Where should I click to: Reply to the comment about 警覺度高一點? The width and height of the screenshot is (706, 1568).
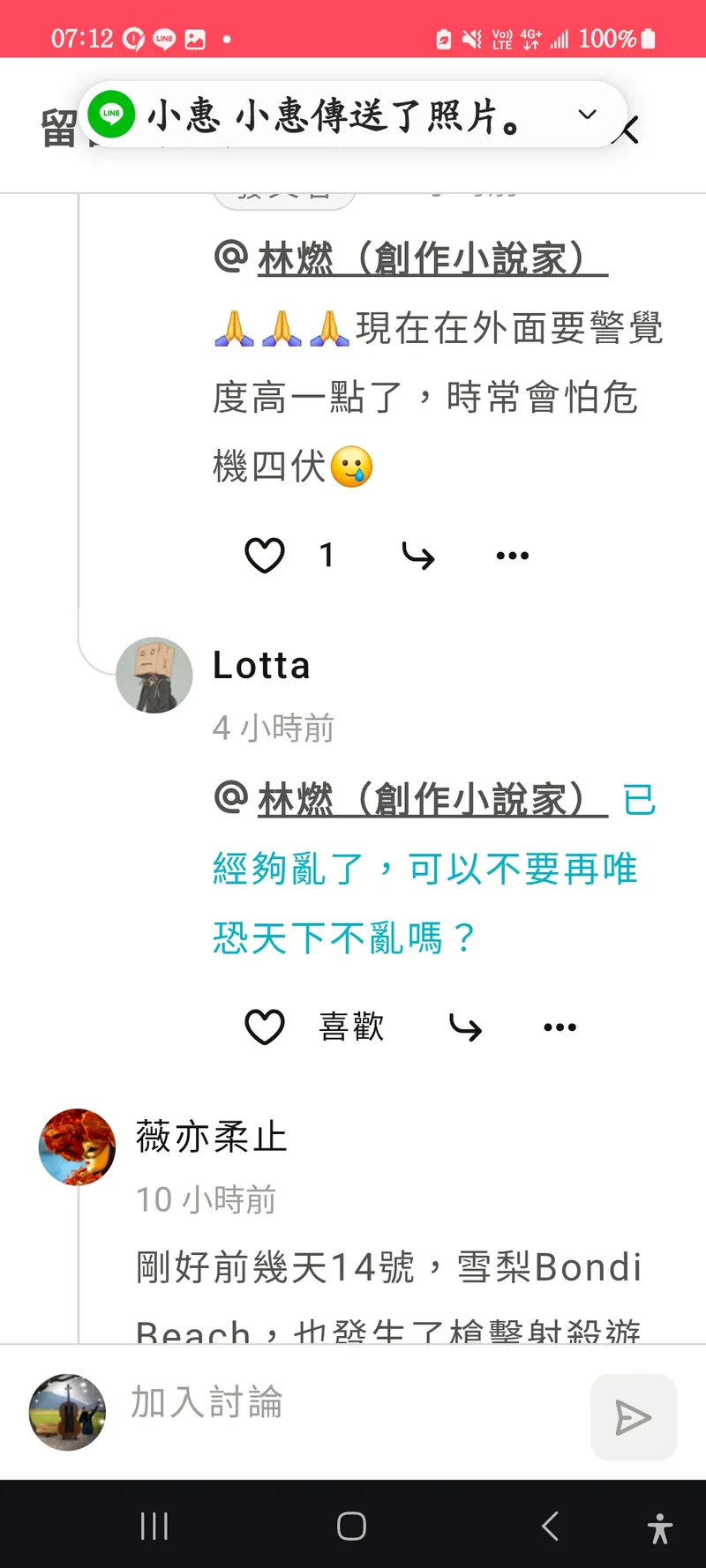pos(417,556)
